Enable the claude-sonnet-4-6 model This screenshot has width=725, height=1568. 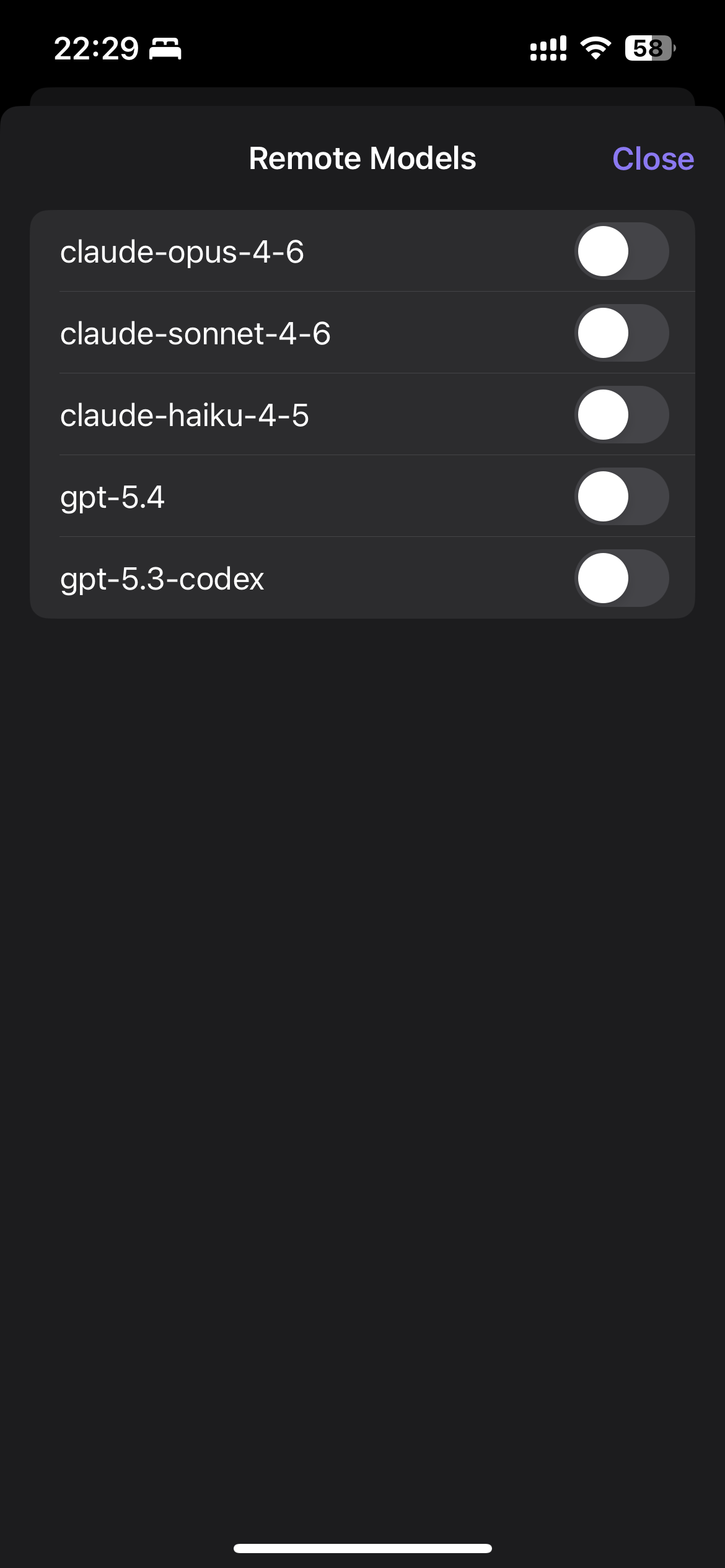click(622, 333)
